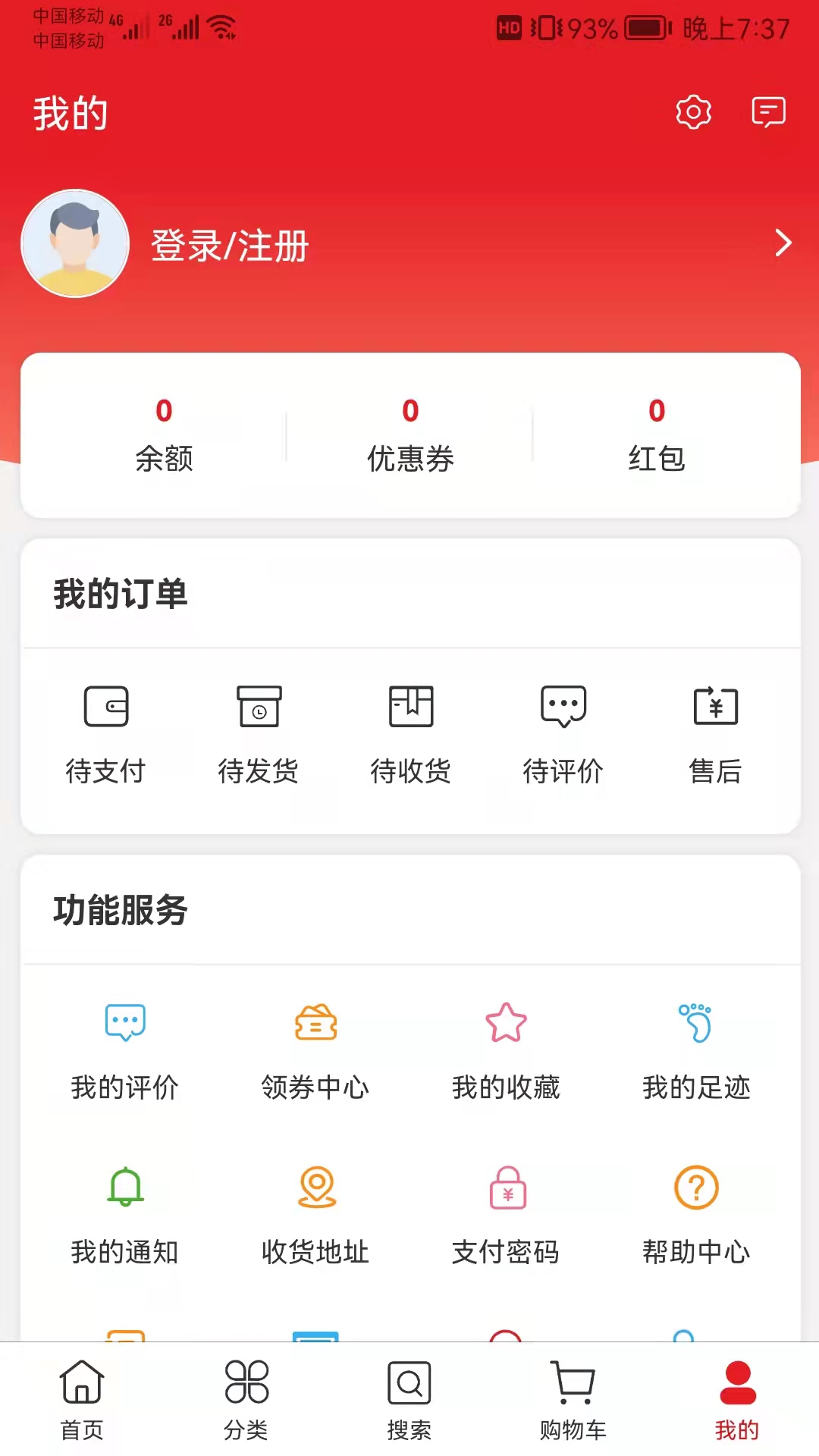Open the messages icon beside settings
The image size is (819, 1456).
point(768,112)
